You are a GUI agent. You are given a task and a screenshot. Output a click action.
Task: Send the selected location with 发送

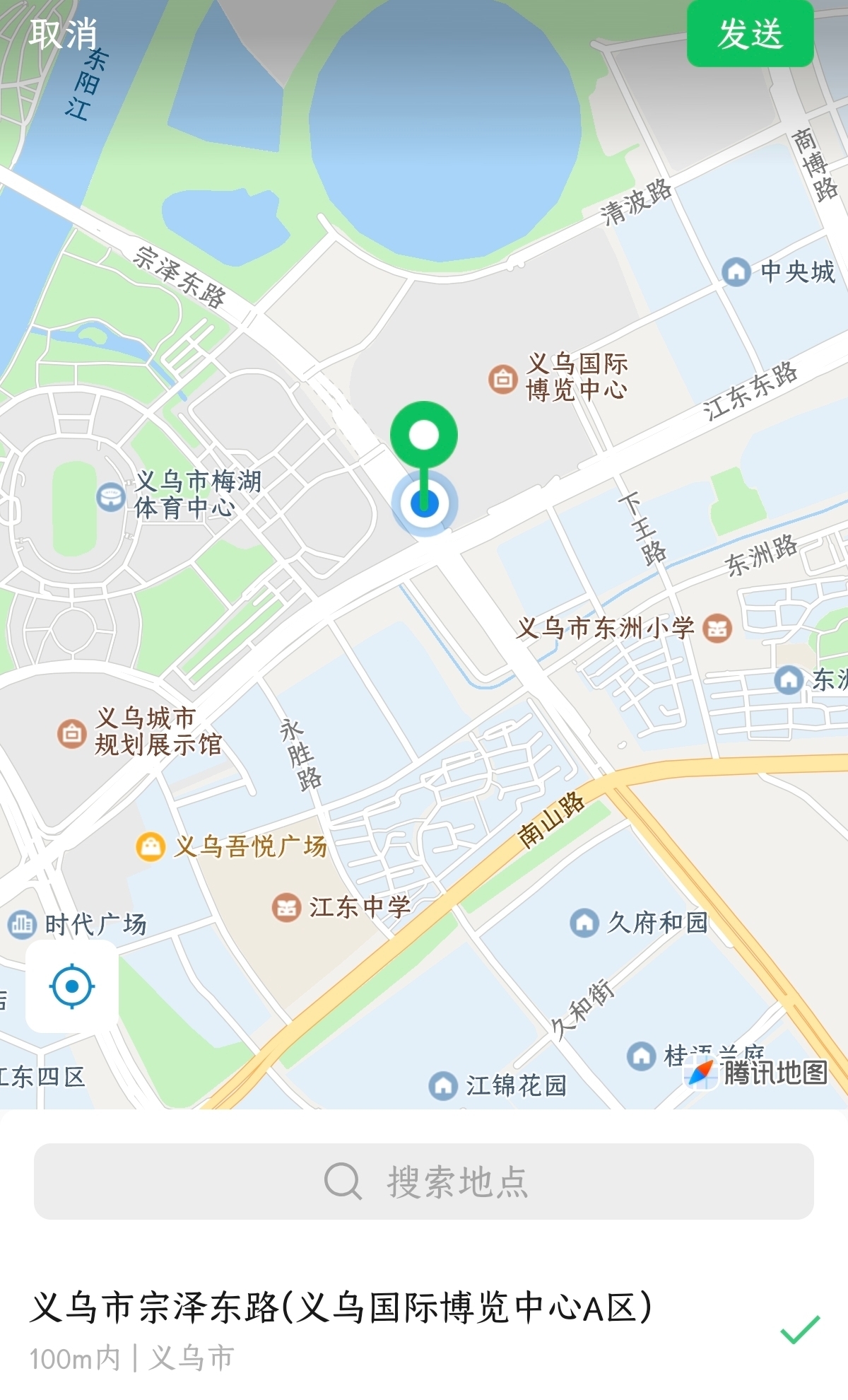pyautogui.click(x=750, y=34)
